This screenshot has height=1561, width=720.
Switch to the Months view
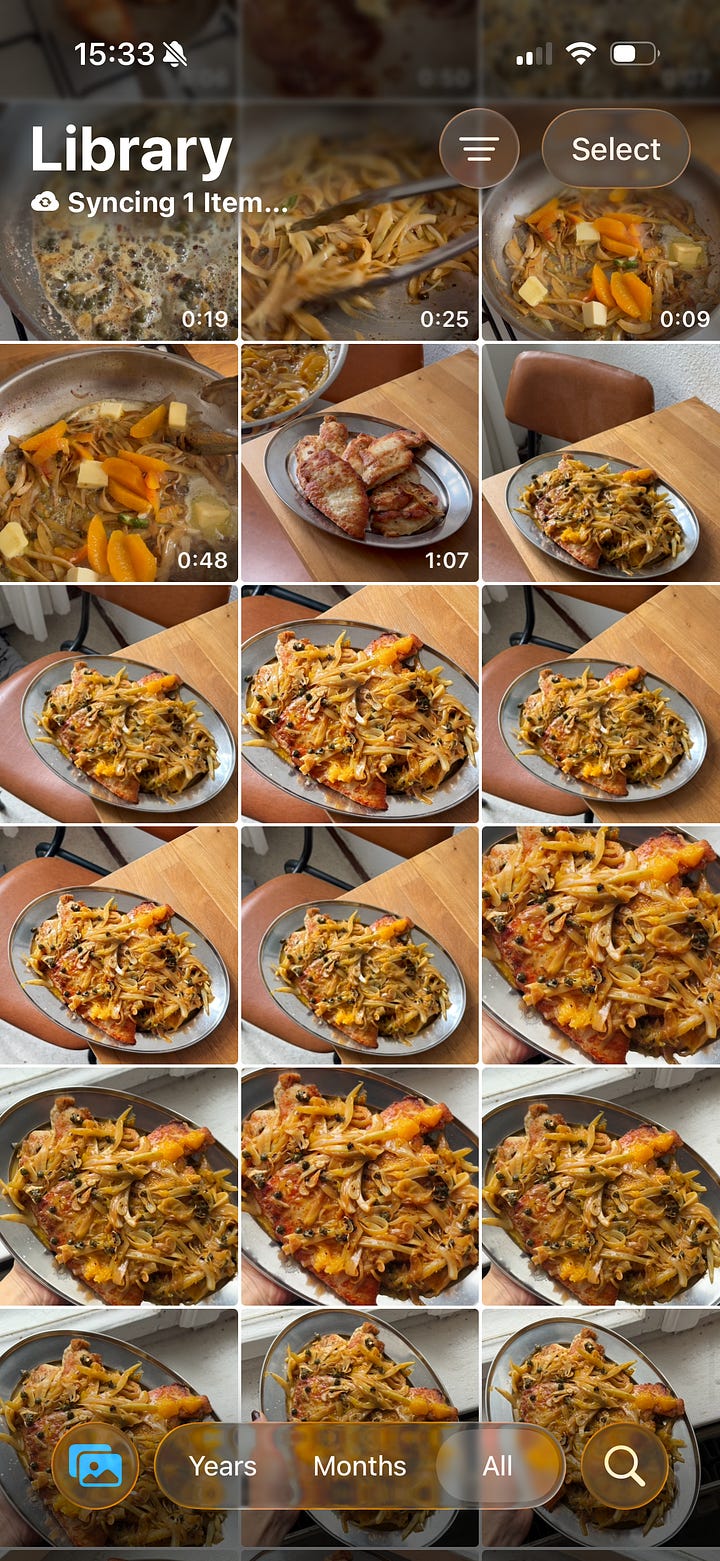tap(359, 1466)
